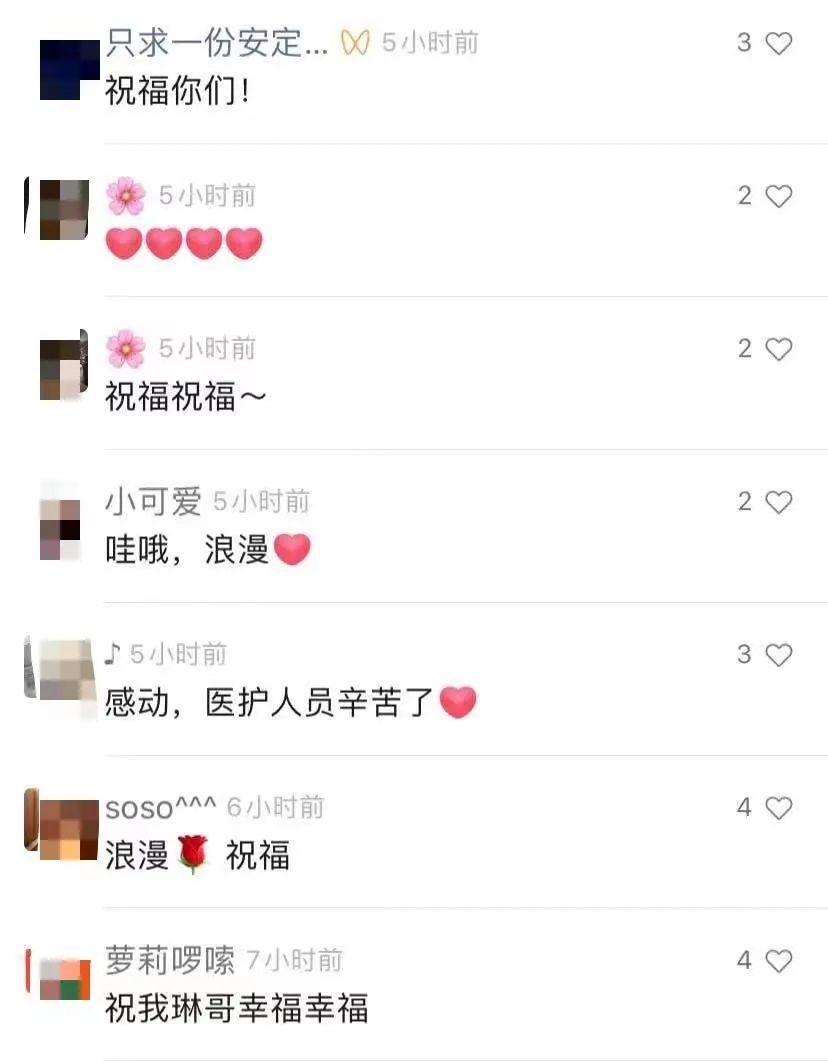Like the comment "祝福祝福～"
Viewport: 828px width, 1062px height.
778,349
